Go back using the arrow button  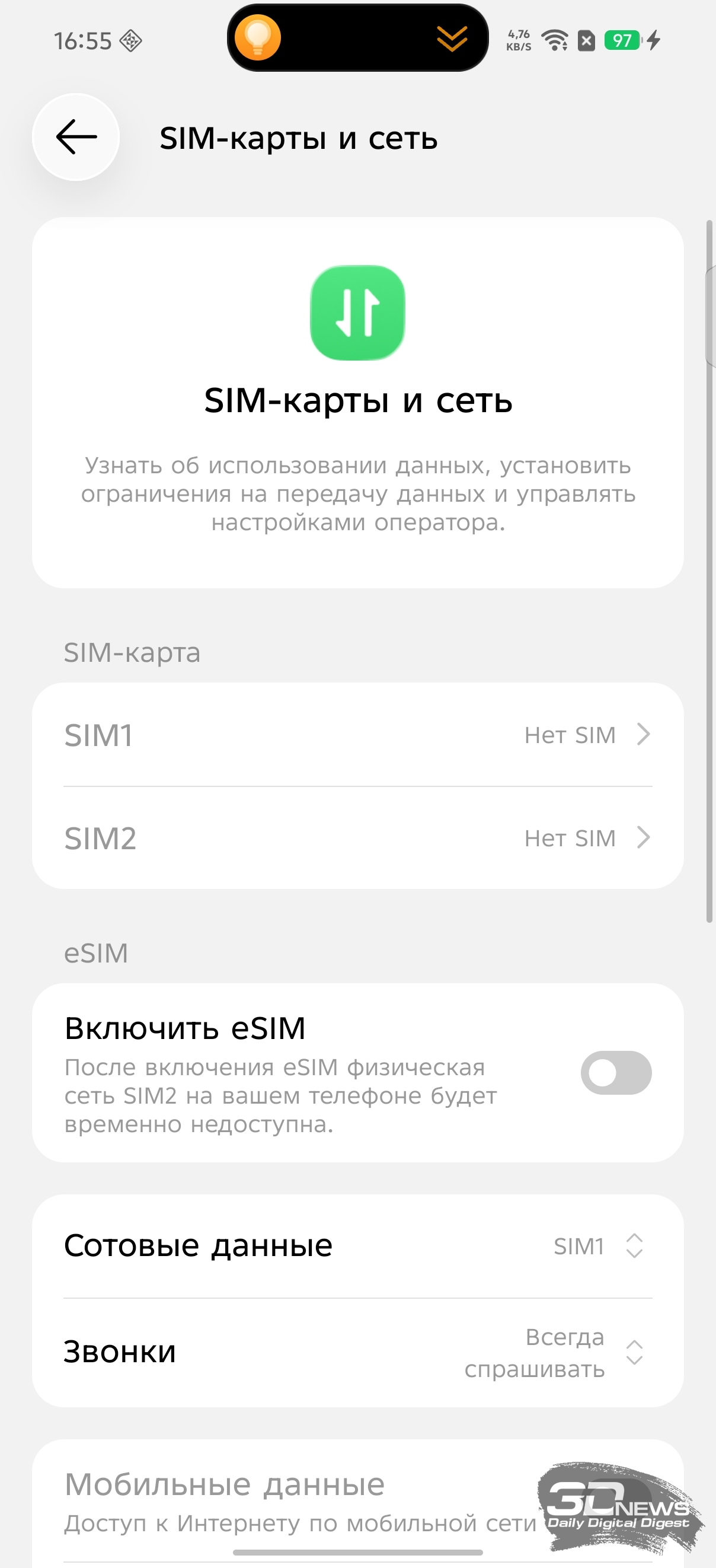tap(76, 137)
